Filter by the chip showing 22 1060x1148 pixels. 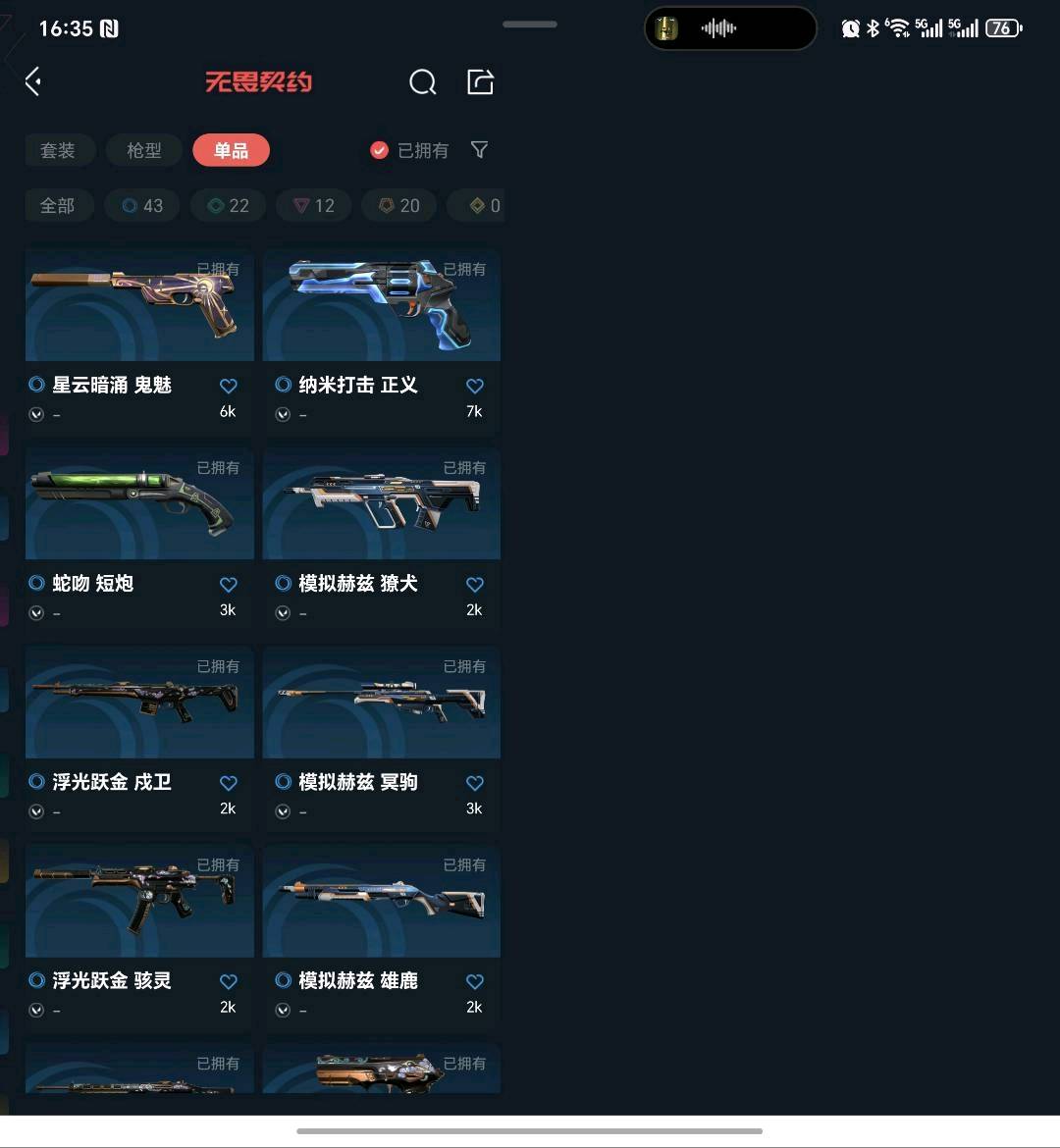tap(229, 206)
